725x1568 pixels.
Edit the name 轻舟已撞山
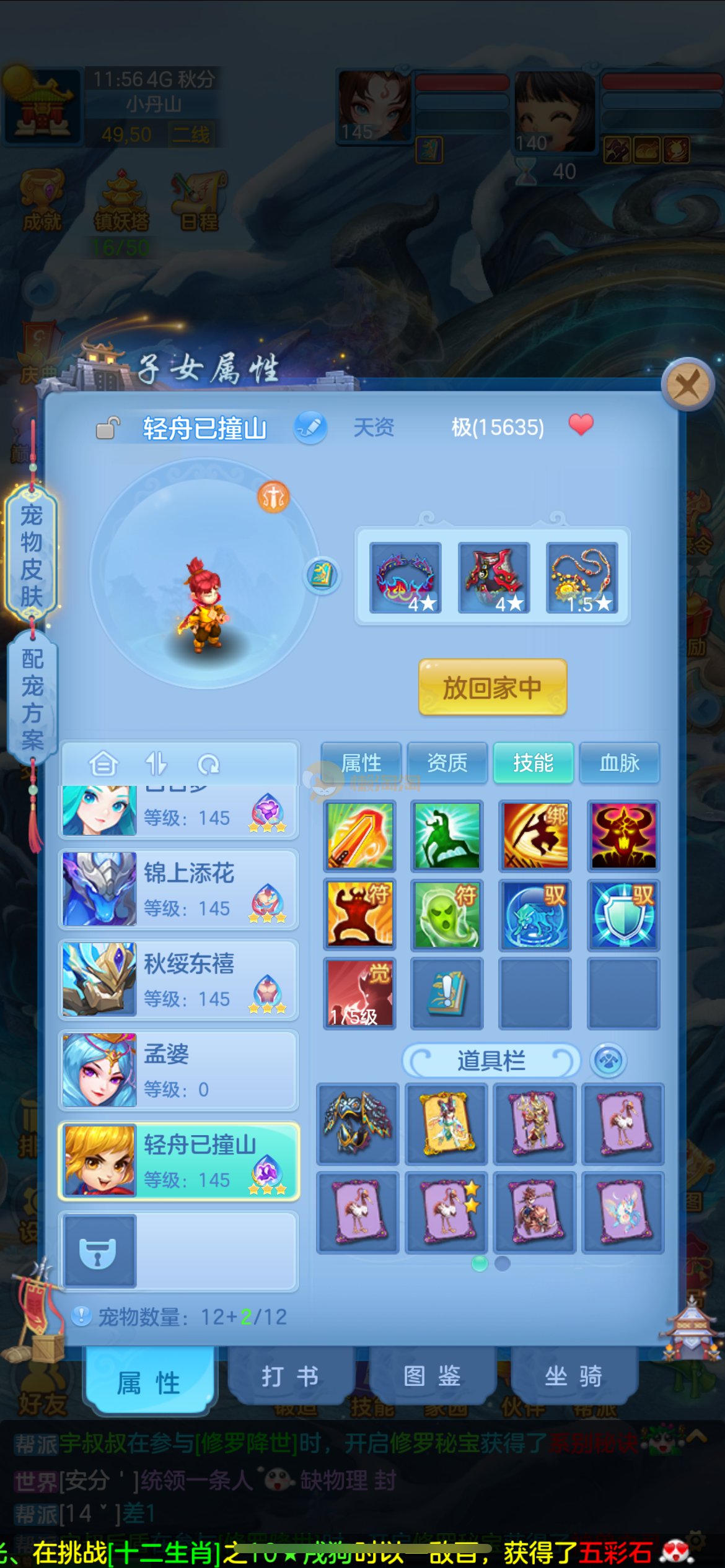tap(310, 427)
